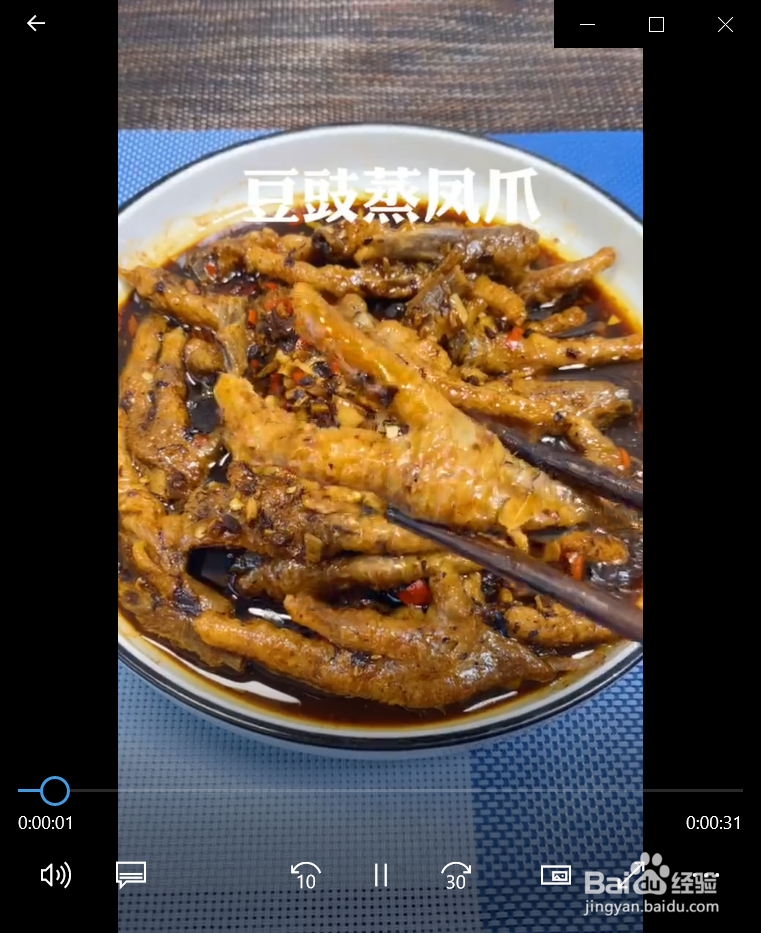Viewport: 761px width, 933px height.
Task: Skip back 10 seconds
Action: tap(306, 876)
